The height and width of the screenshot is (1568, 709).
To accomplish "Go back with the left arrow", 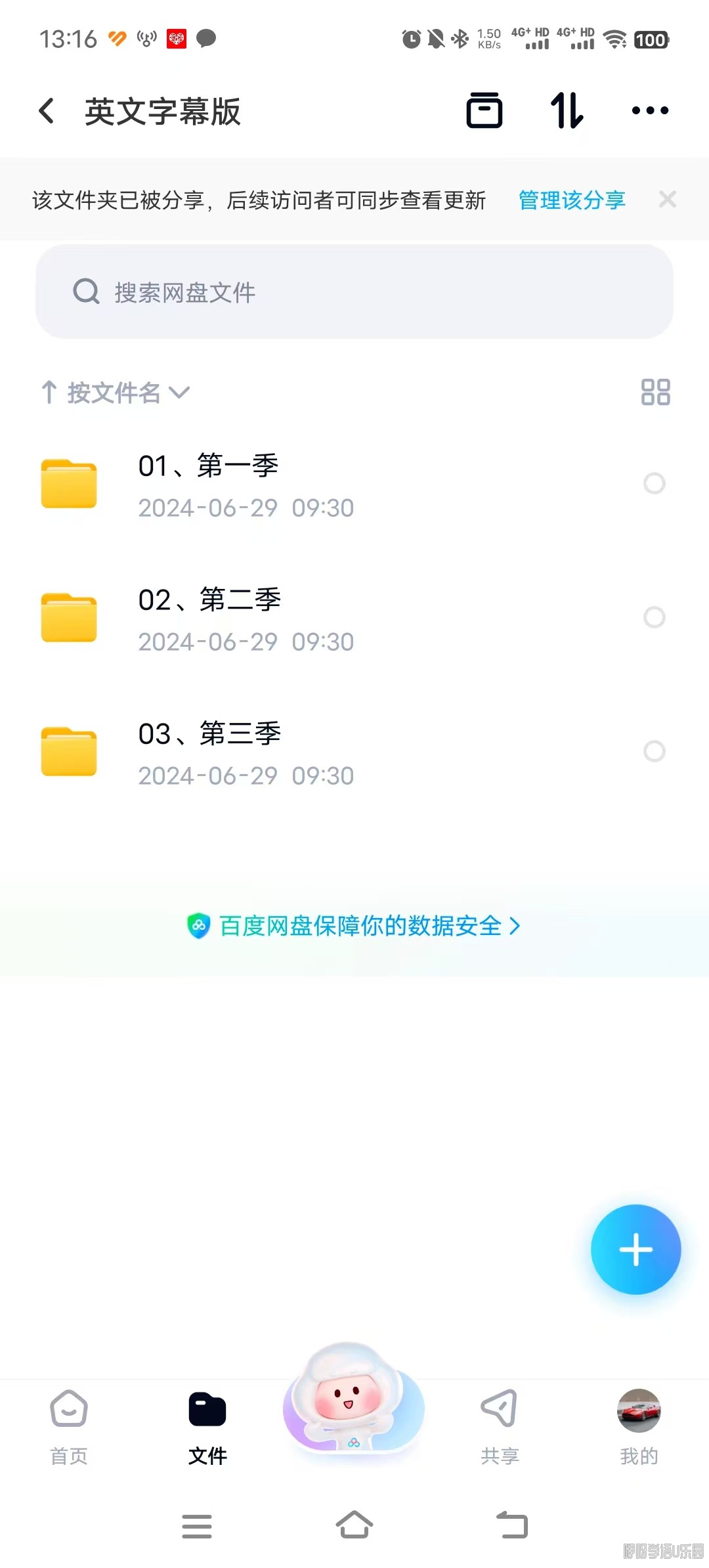I will pos(47,110).
